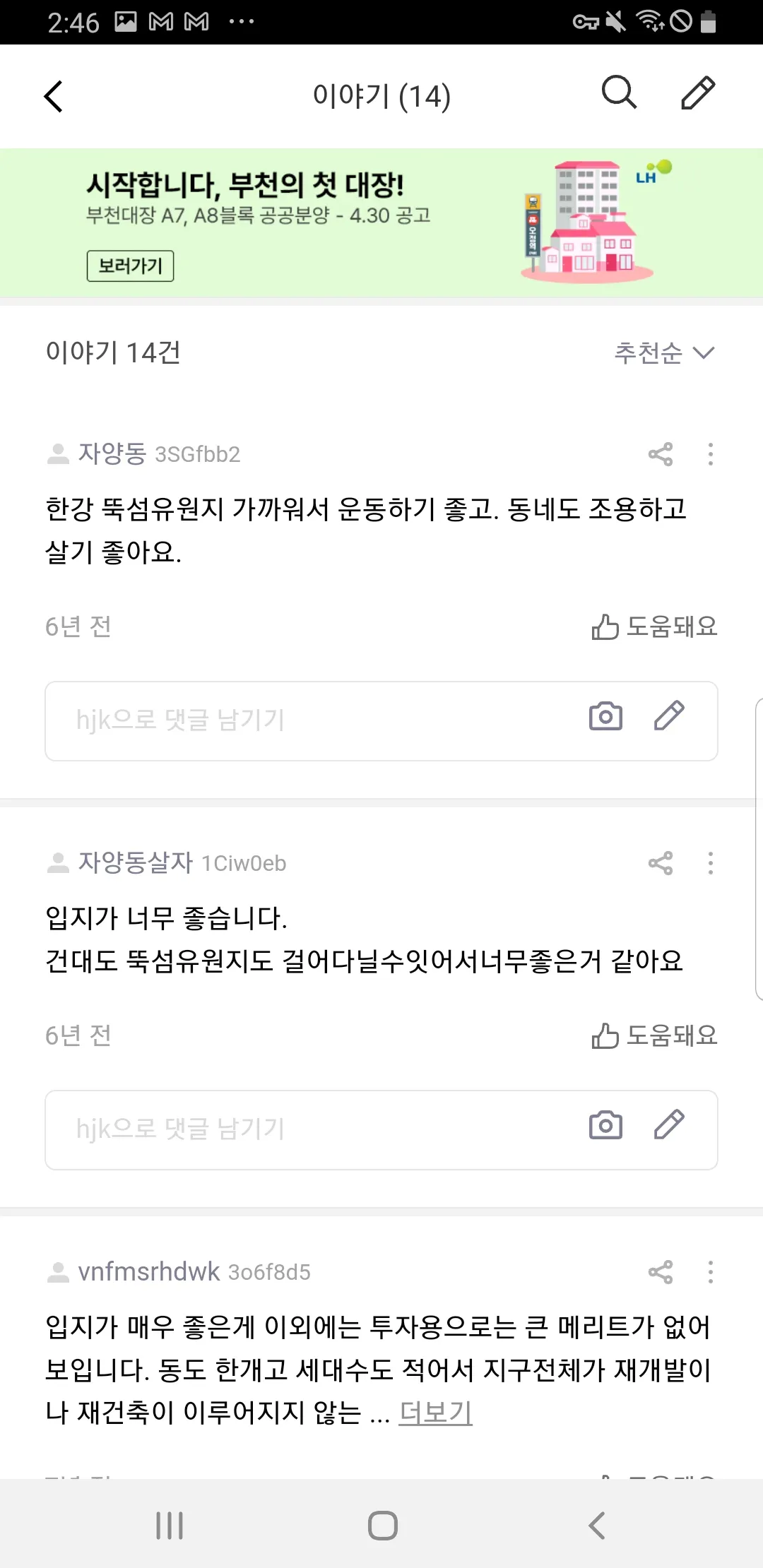Open recent apps from navigation bar
The width and height of the screenshot is (763, 1568).
(x=170, y=1526)
